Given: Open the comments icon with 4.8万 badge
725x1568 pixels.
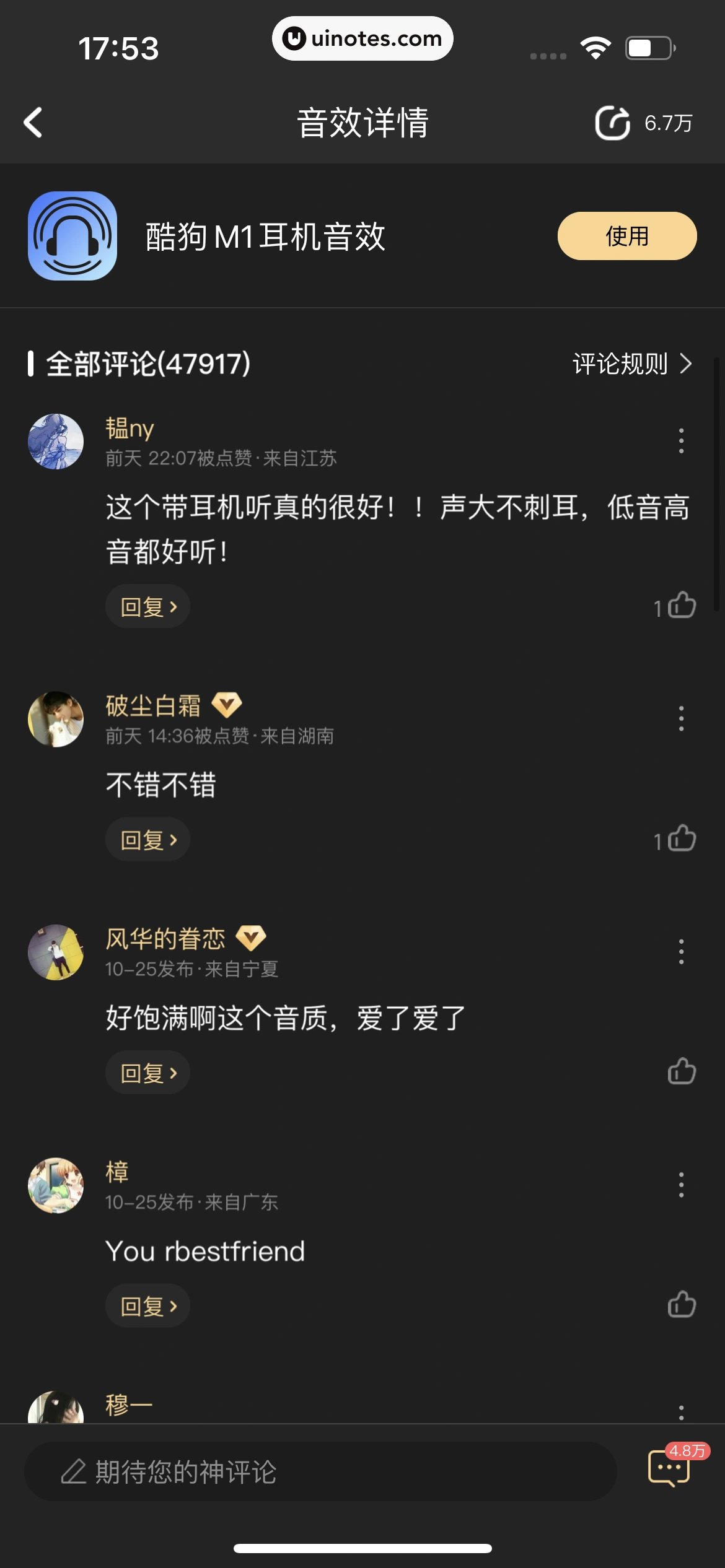Looking at the screenshot, I should pos(669,1468).
